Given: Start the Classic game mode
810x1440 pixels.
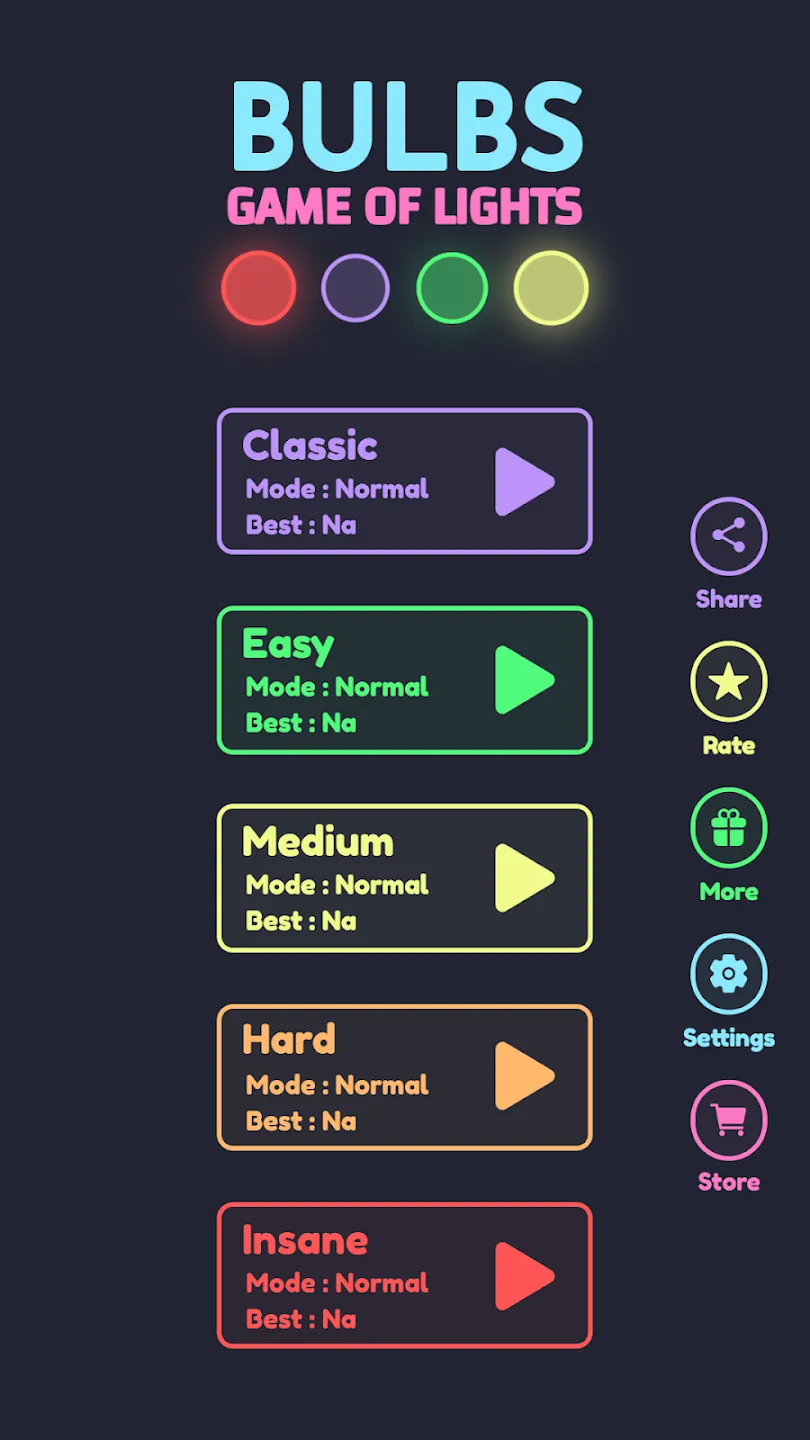Looking at the screenshot, I should coord(404,481).
